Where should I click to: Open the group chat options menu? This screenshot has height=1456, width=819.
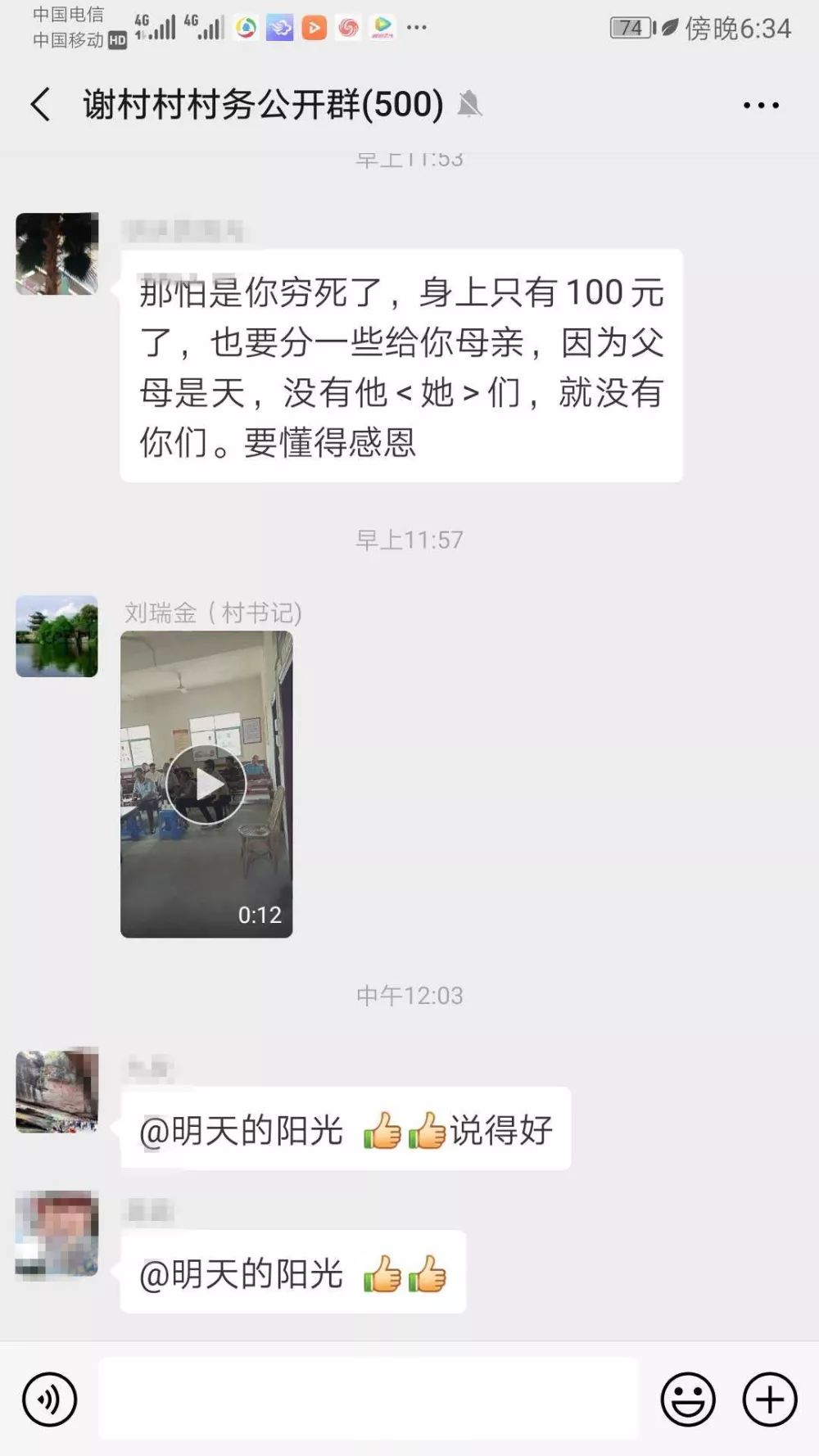[760, 105]
